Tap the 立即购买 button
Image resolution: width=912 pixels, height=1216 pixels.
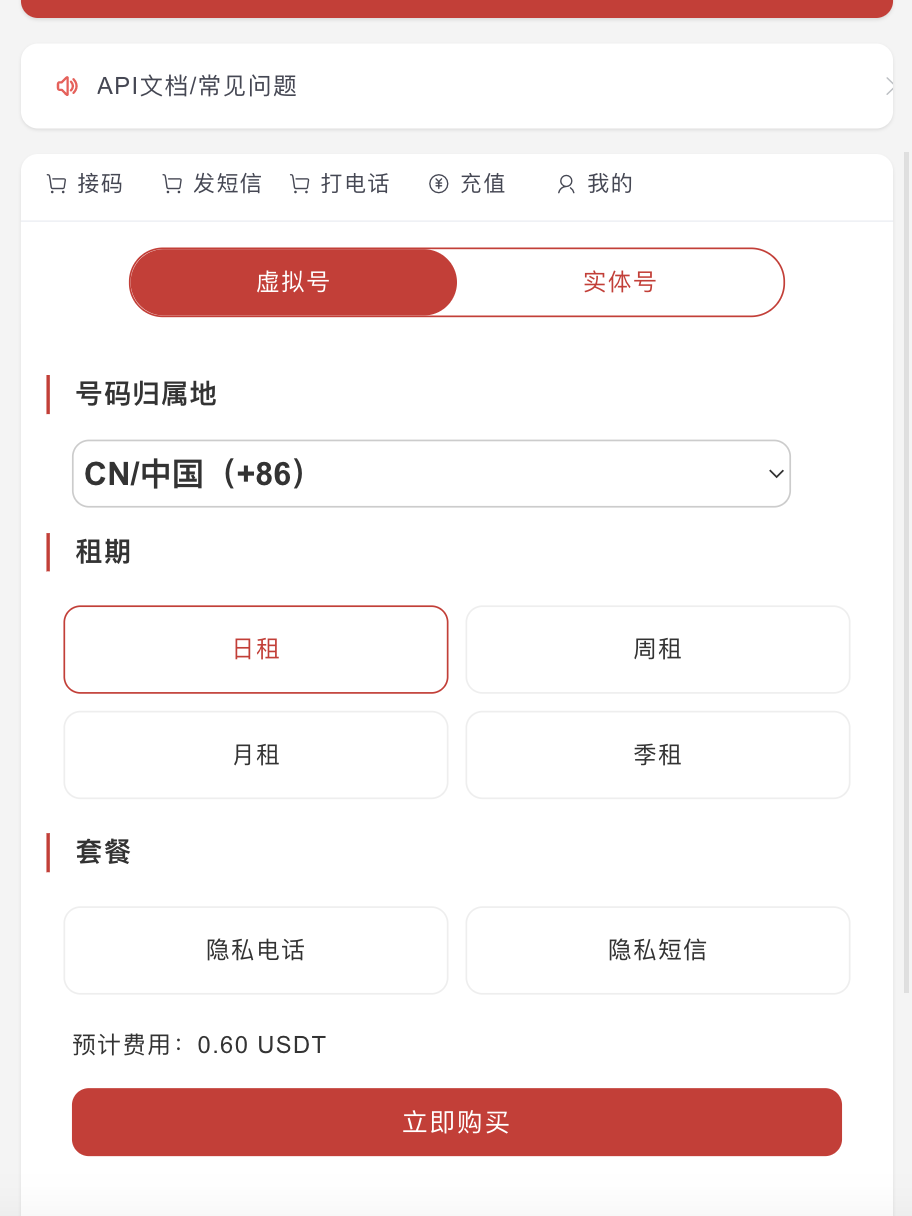coord(456,1122)
